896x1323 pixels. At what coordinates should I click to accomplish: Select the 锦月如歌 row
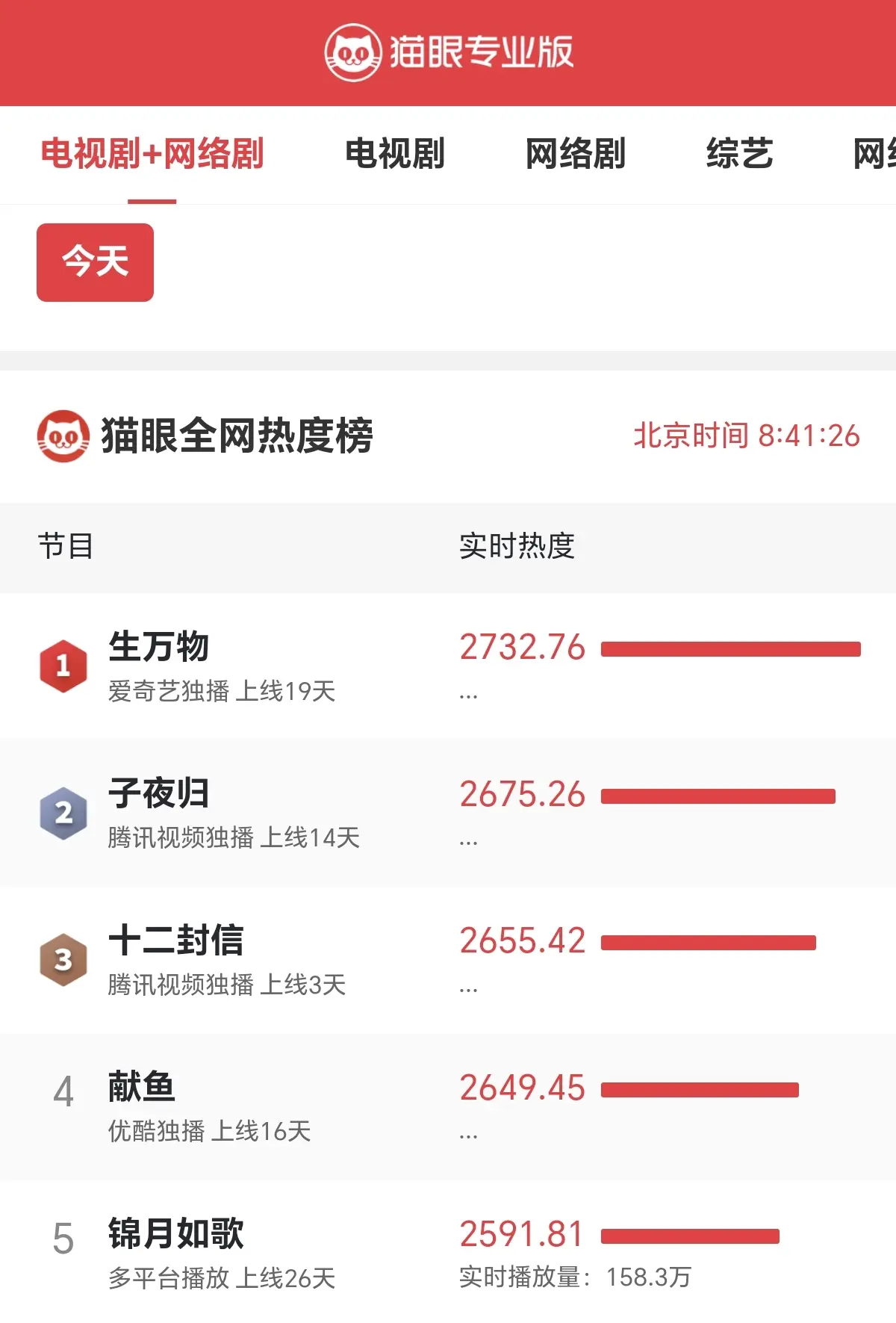pos(176,1234)
